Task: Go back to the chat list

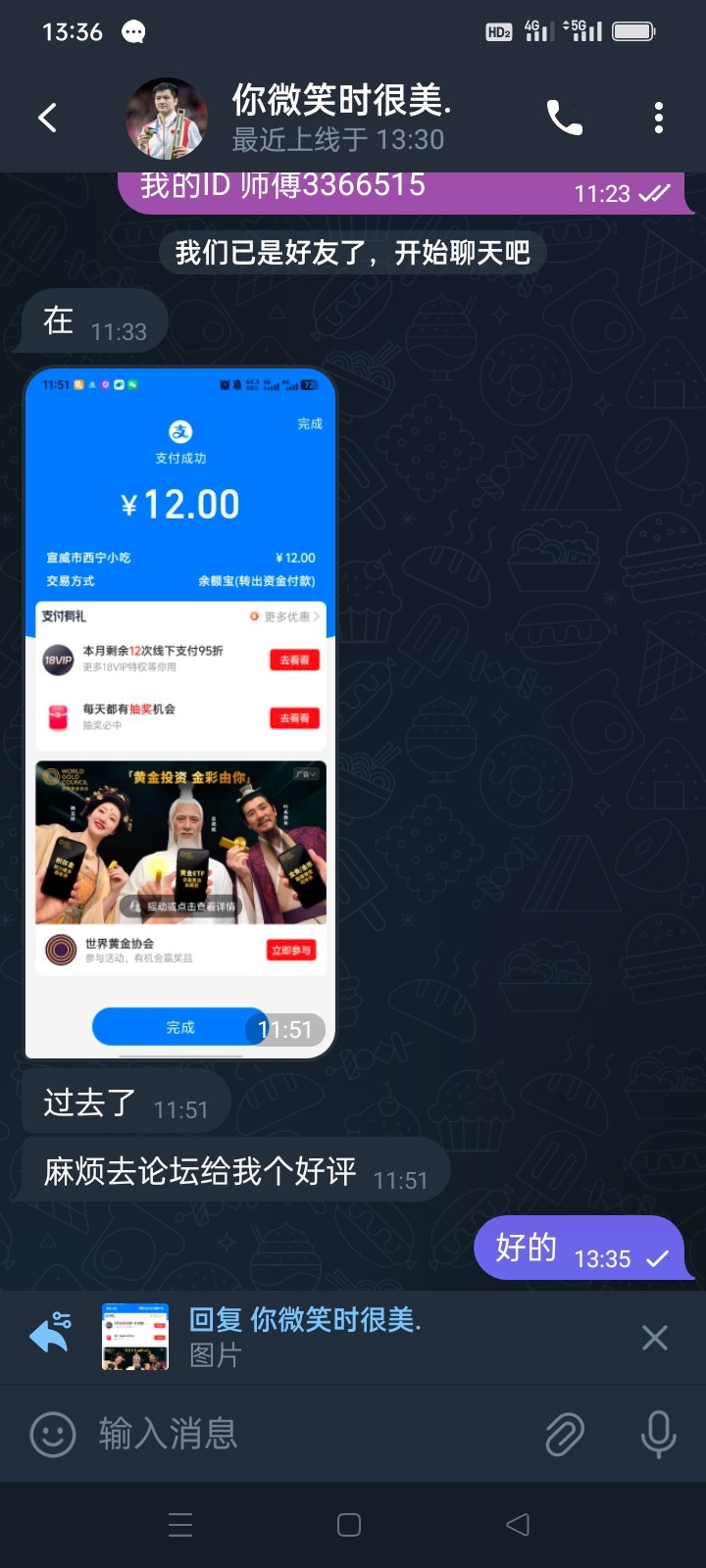Action: (x=47, y=119)
